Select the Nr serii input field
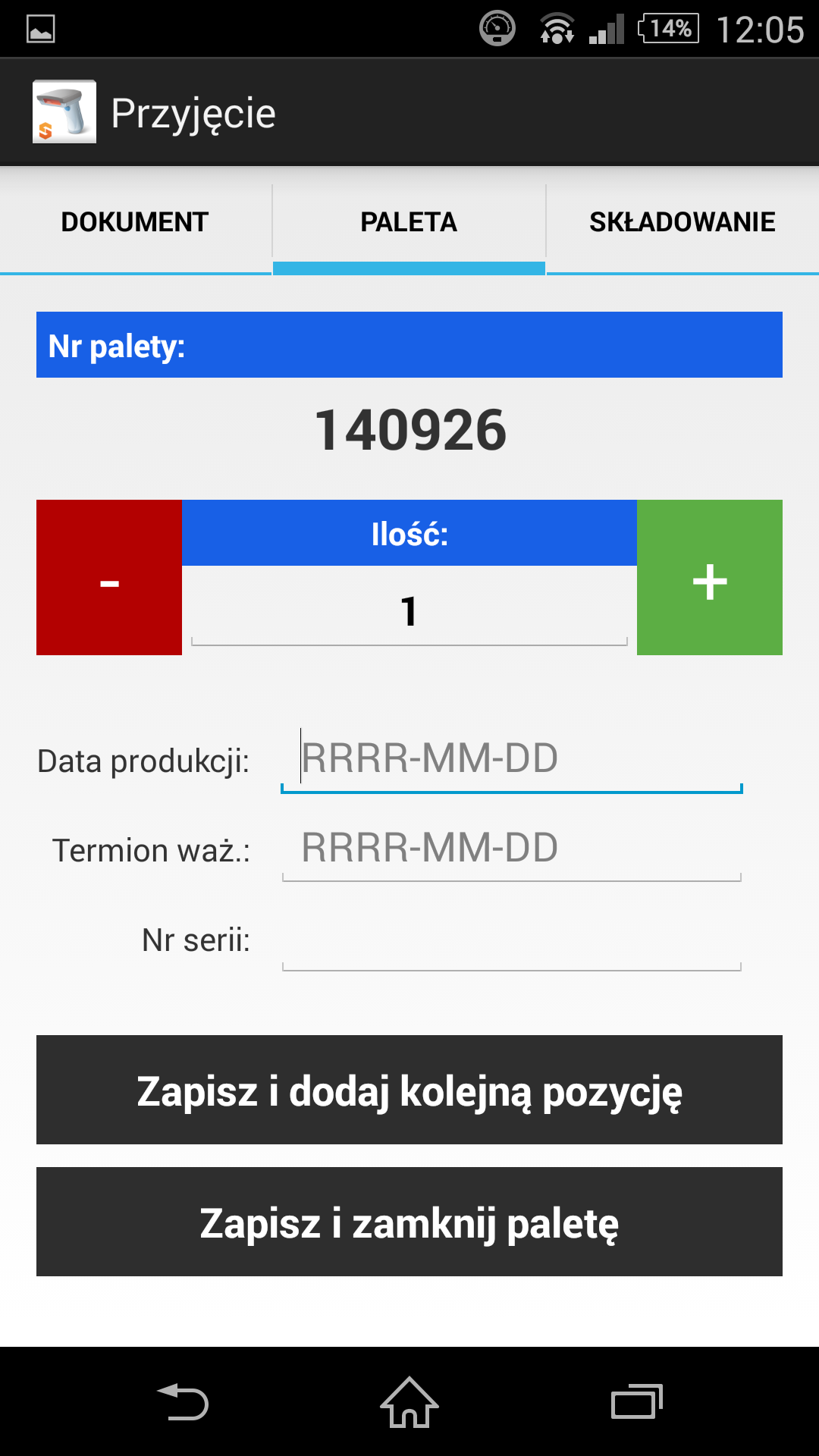Image resolution: width=819 pixels, height=1456 pixels. pos(512,938)
